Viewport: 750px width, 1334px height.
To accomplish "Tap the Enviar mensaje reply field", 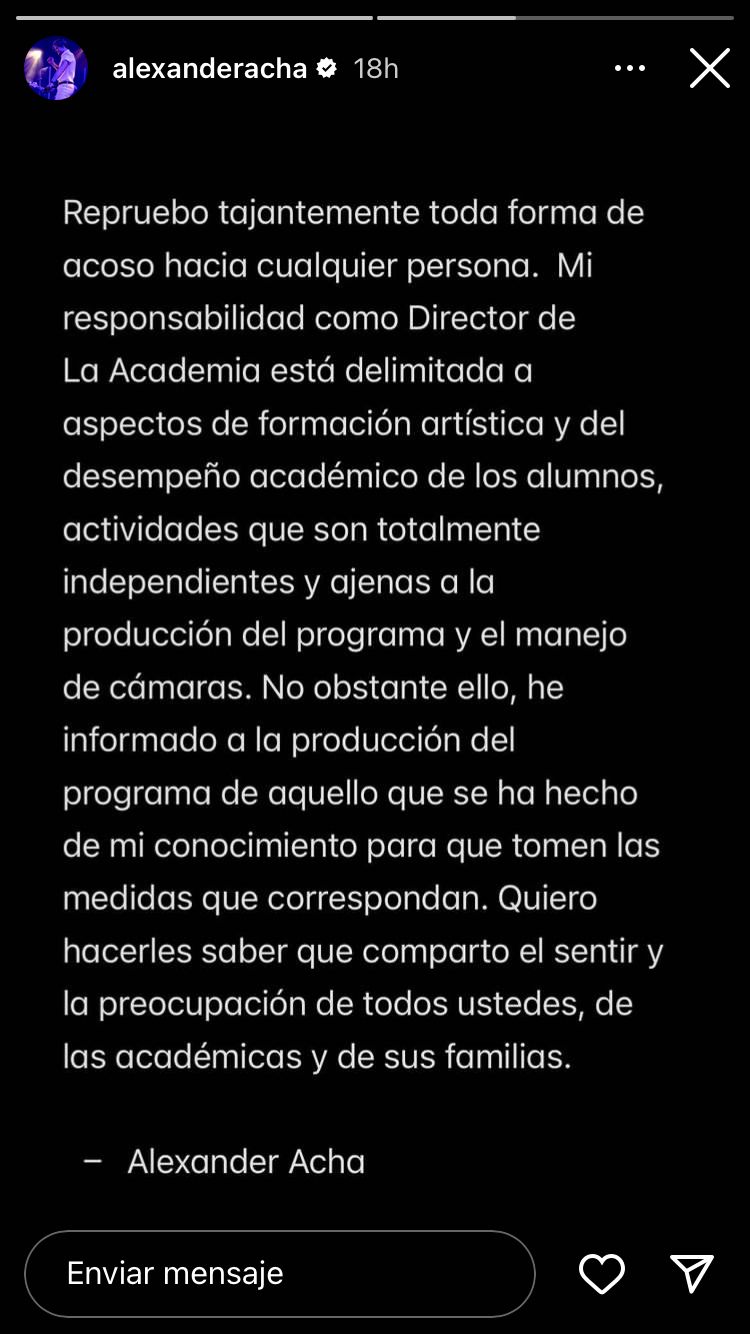I will 280,1273.
